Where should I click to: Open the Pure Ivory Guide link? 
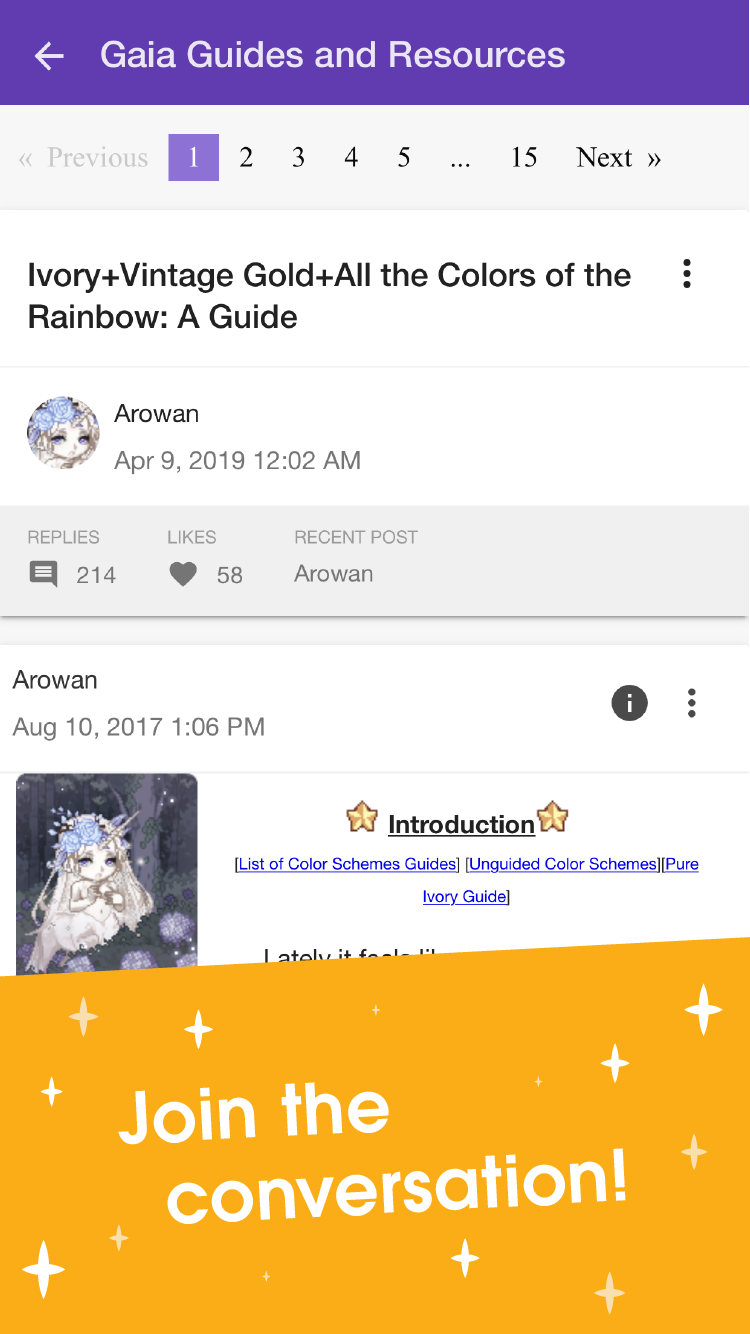[x=465, y=896]
